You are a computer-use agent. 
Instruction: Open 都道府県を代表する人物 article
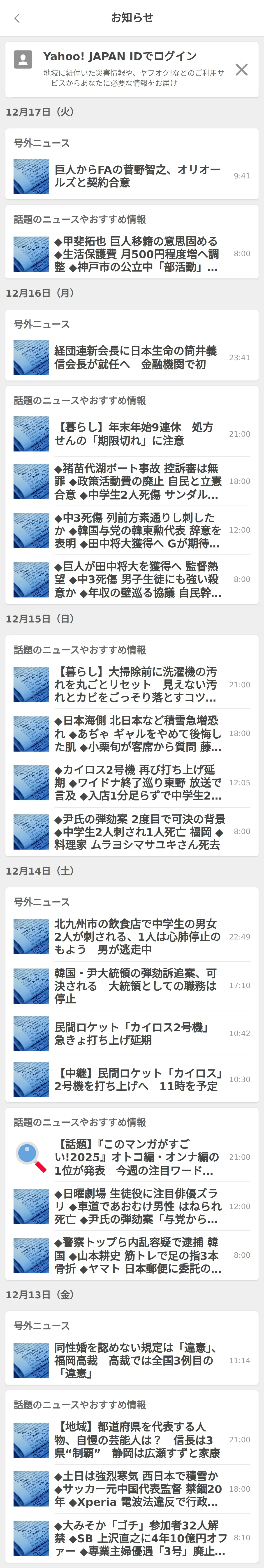[137, 1440]
